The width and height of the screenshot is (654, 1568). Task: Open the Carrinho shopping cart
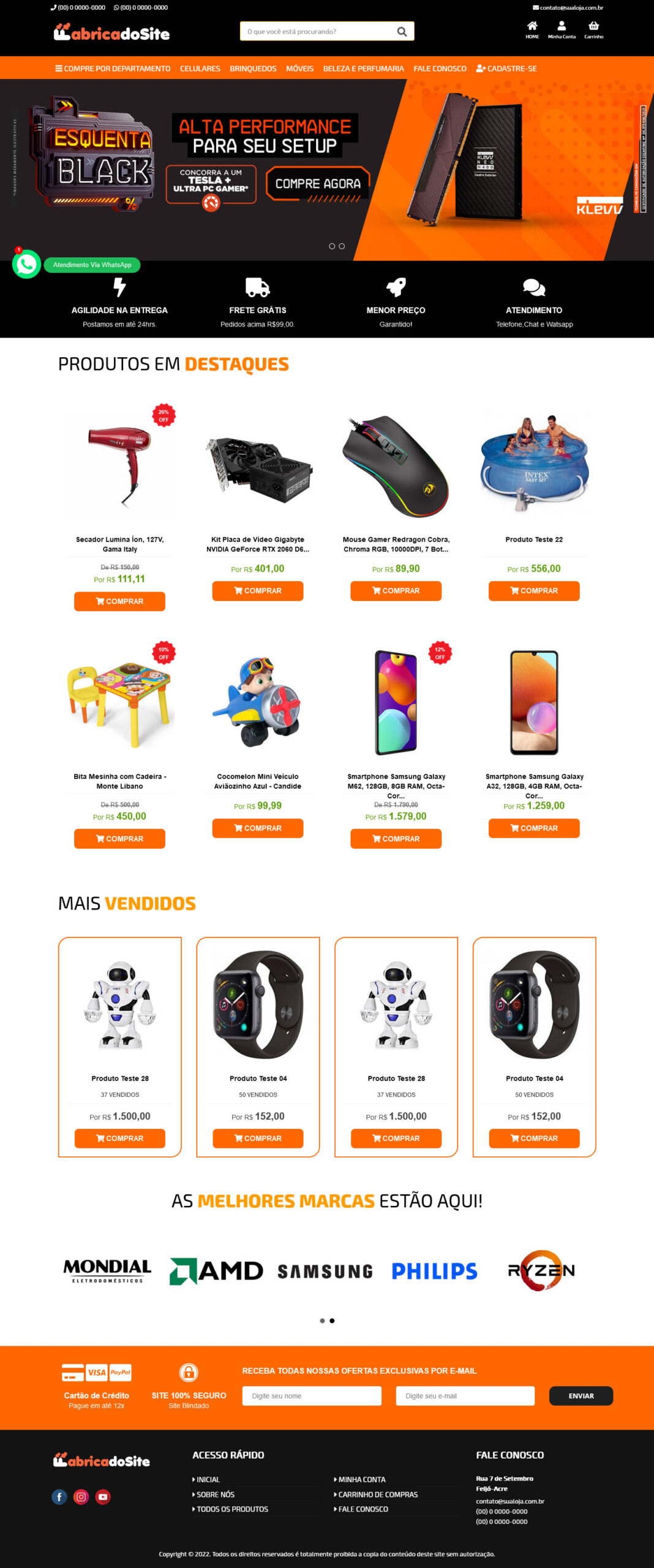coord(593,29)
